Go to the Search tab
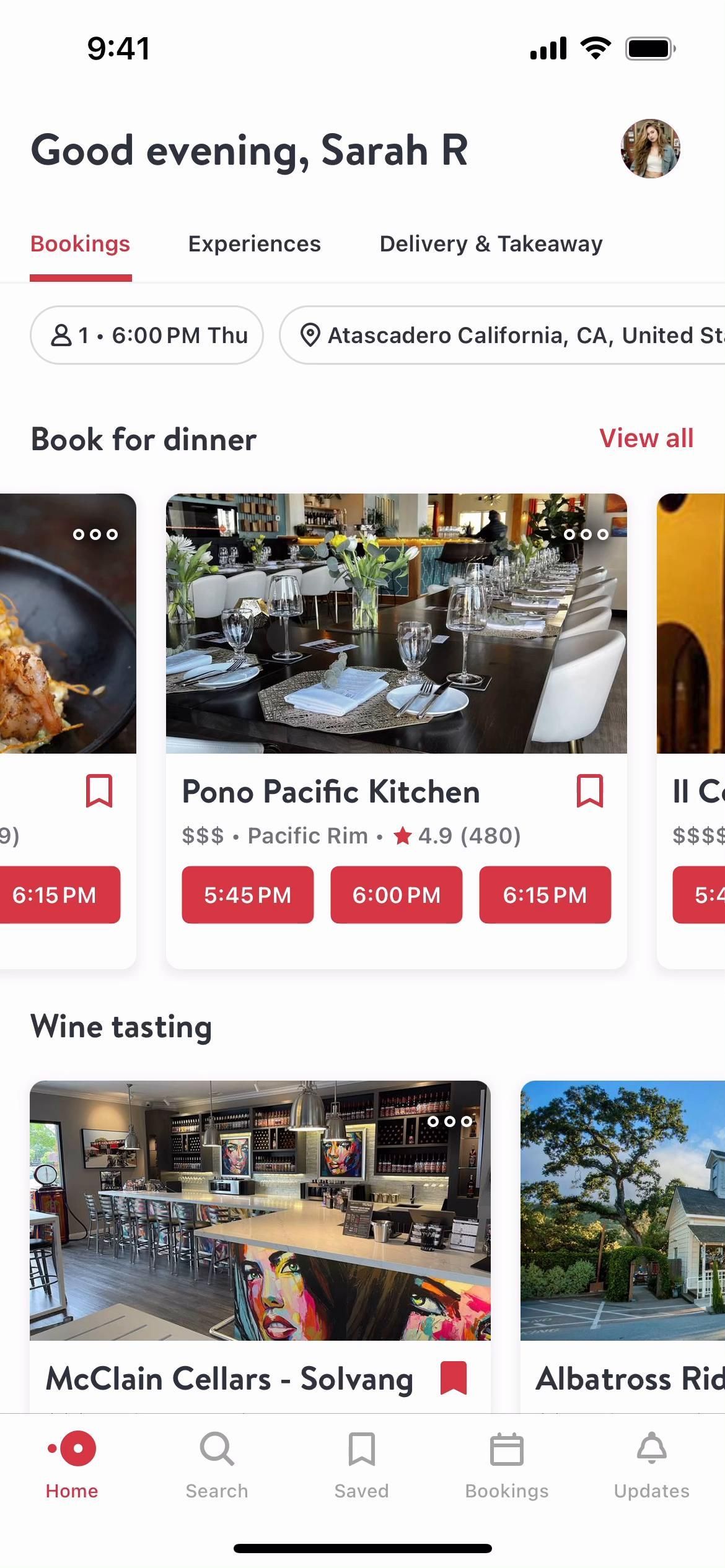This screenshot has width=725, height=1568. tap(217, 1464)
